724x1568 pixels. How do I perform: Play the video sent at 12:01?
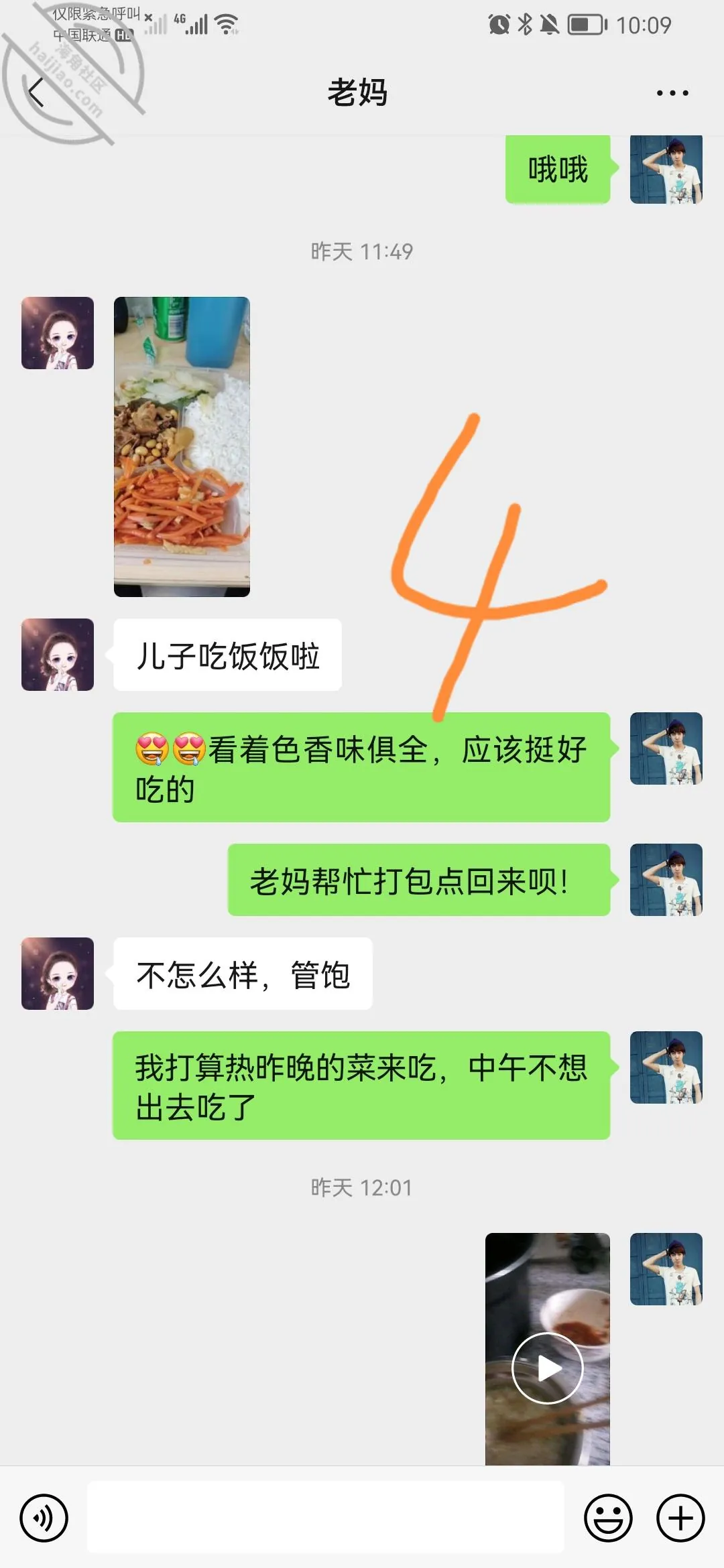pos(548,1368)
